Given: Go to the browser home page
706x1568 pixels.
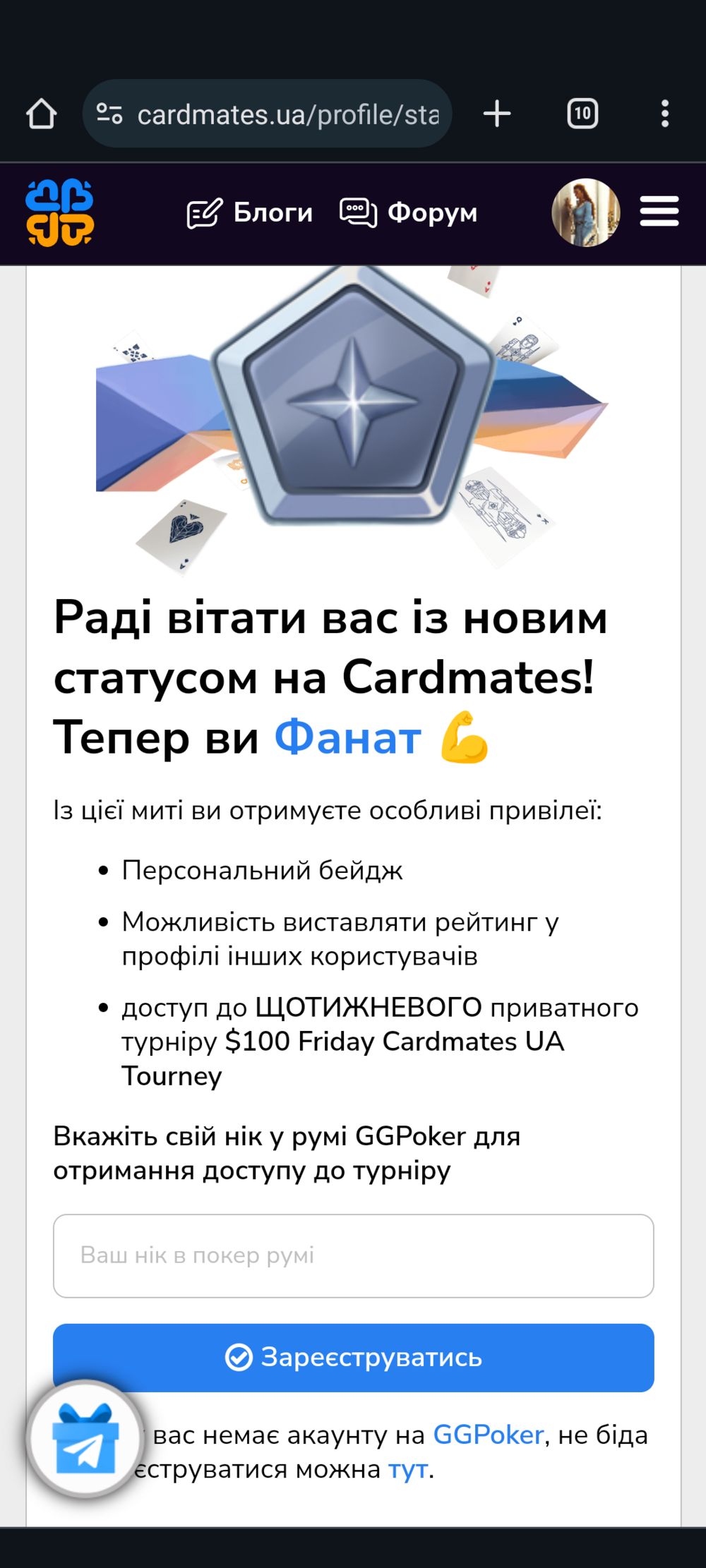Looking at the screenshot, I should [41, 114].
